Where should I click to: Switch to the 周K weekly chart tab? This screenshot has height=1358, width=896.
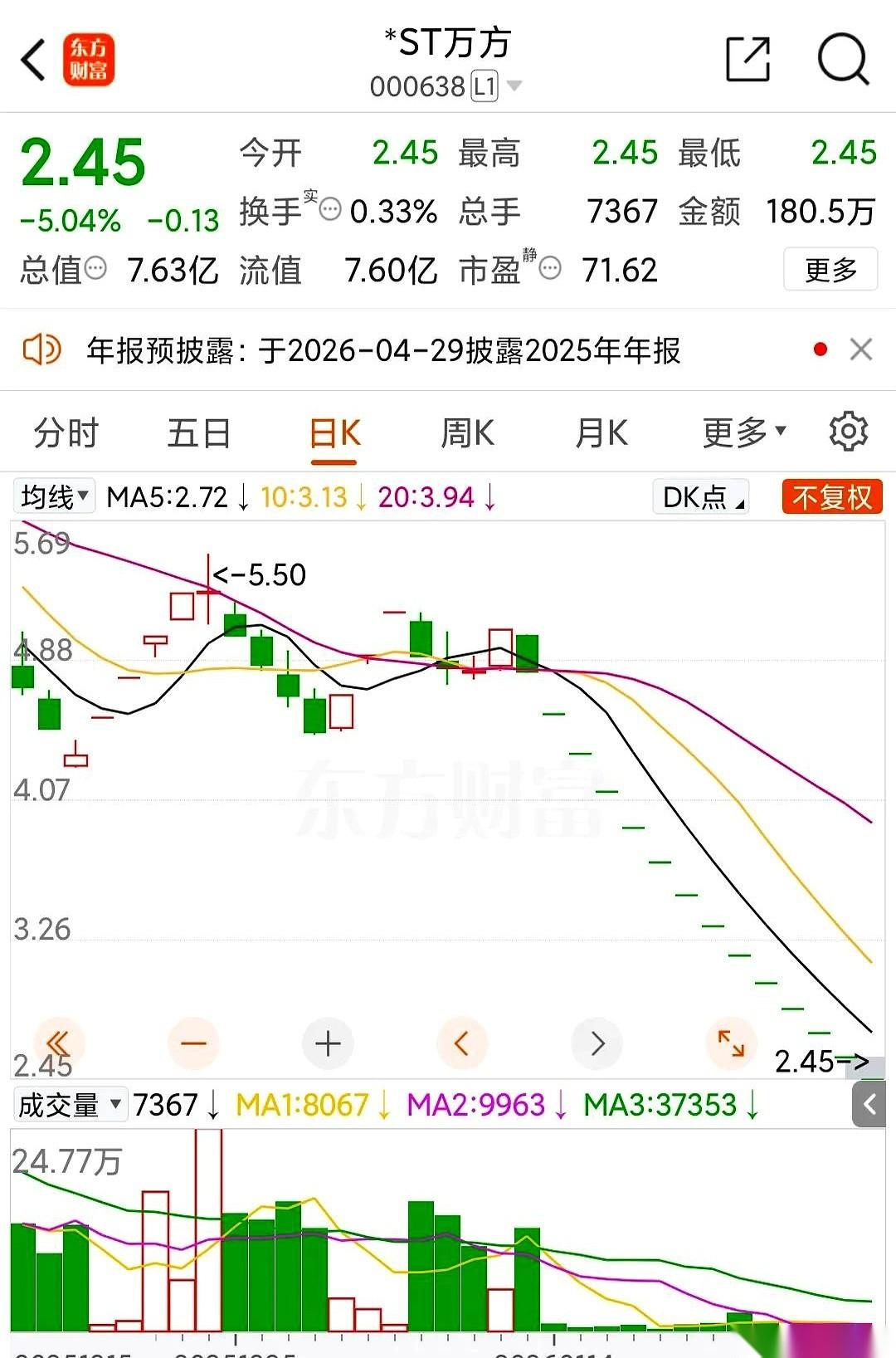[x=468, y=432]
